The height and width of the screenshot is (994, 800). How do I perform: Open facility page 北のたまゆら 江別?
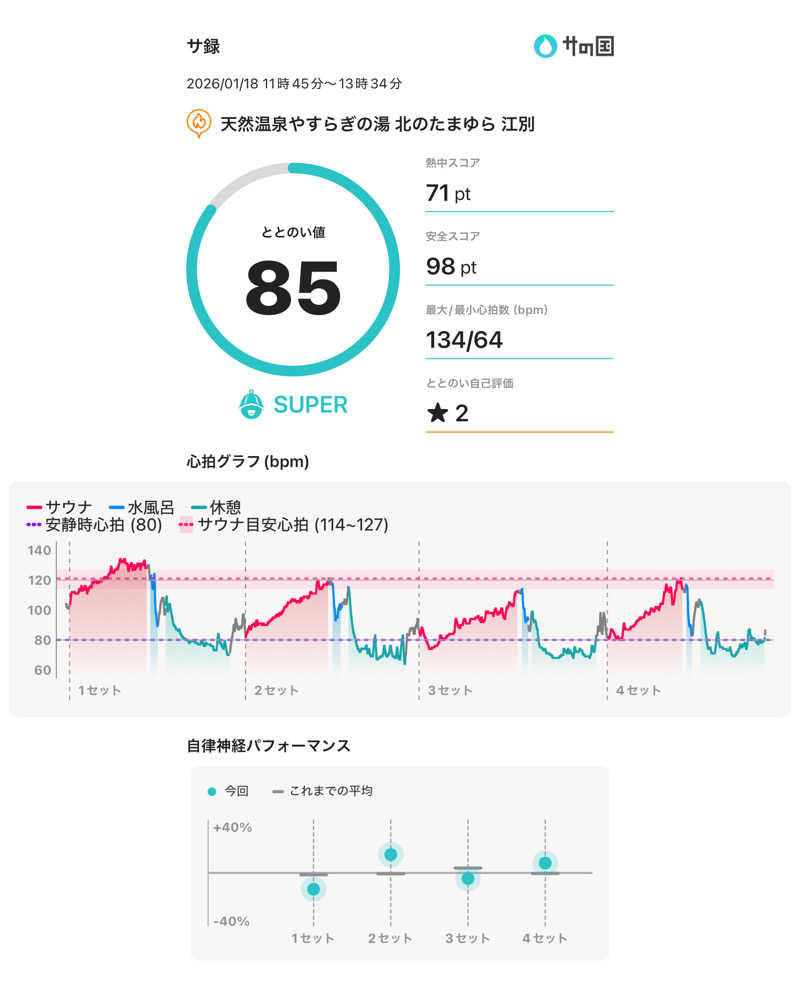point(400,123)
